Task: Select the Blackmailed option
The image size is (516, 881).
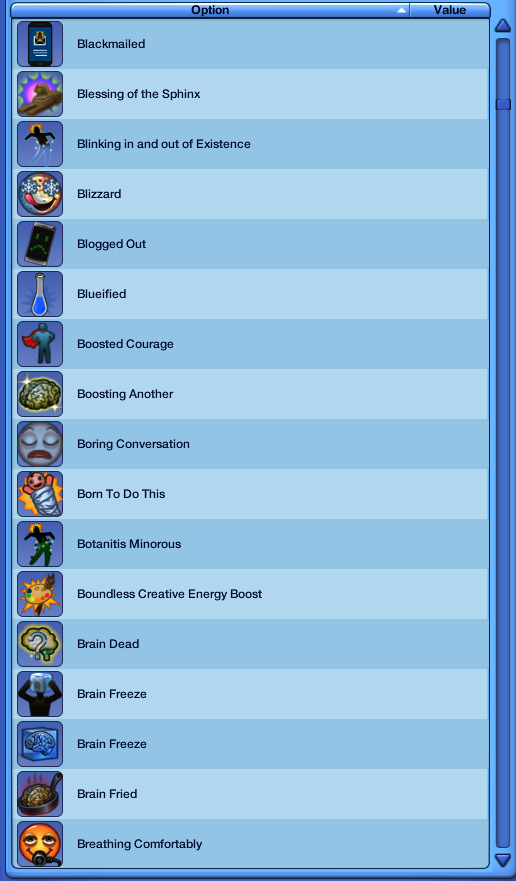Action: (x=250, y=44)
